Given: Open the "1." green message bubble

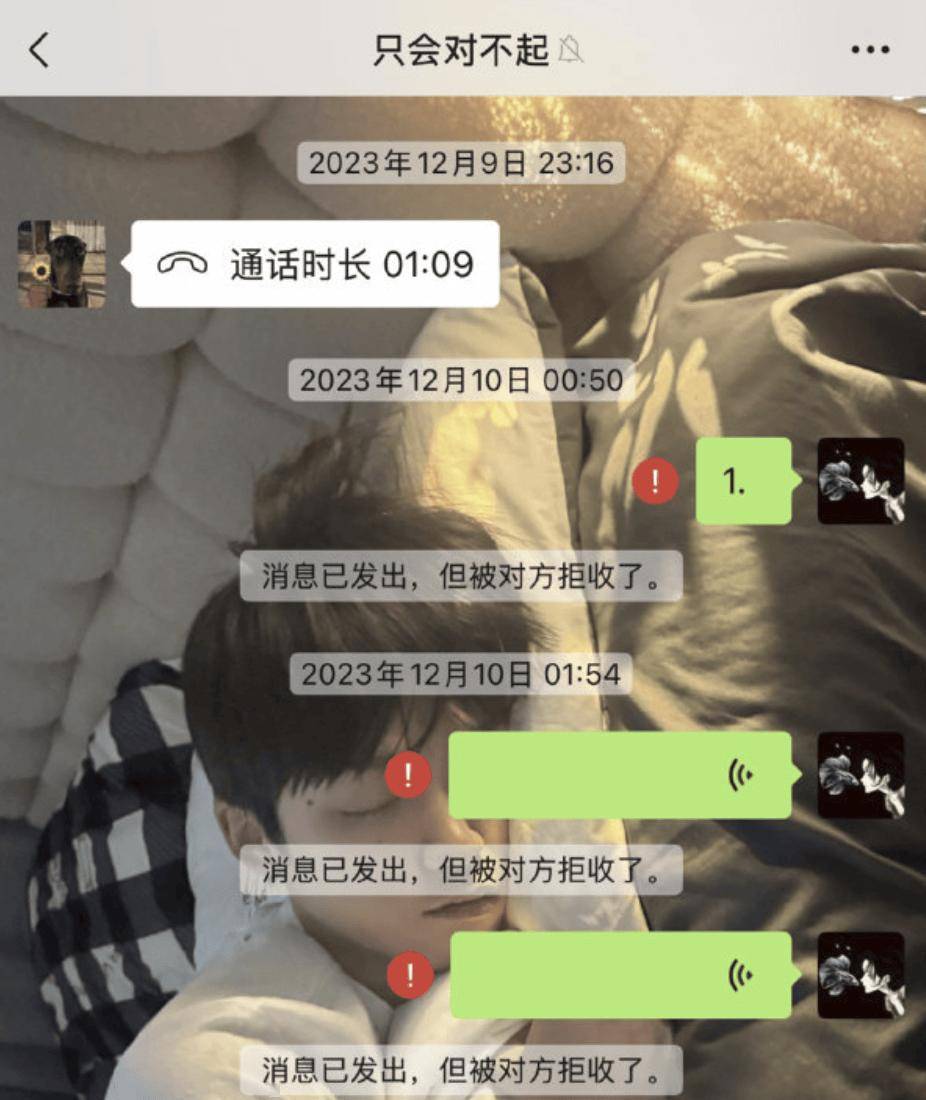Looking at the screenshot, I should tap(742, 481).
